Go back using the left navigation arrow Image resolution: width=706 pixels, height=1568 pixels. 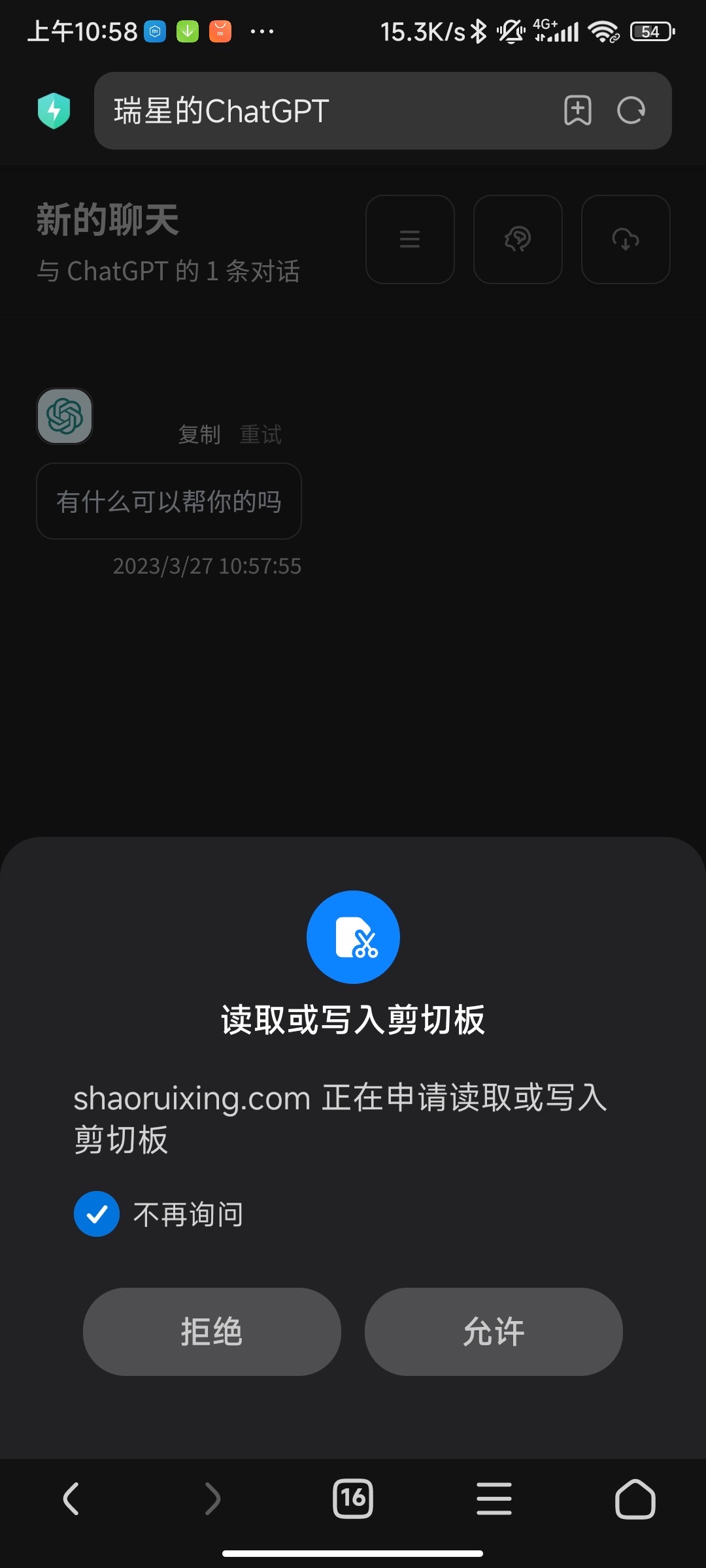tap(72, 1499)
